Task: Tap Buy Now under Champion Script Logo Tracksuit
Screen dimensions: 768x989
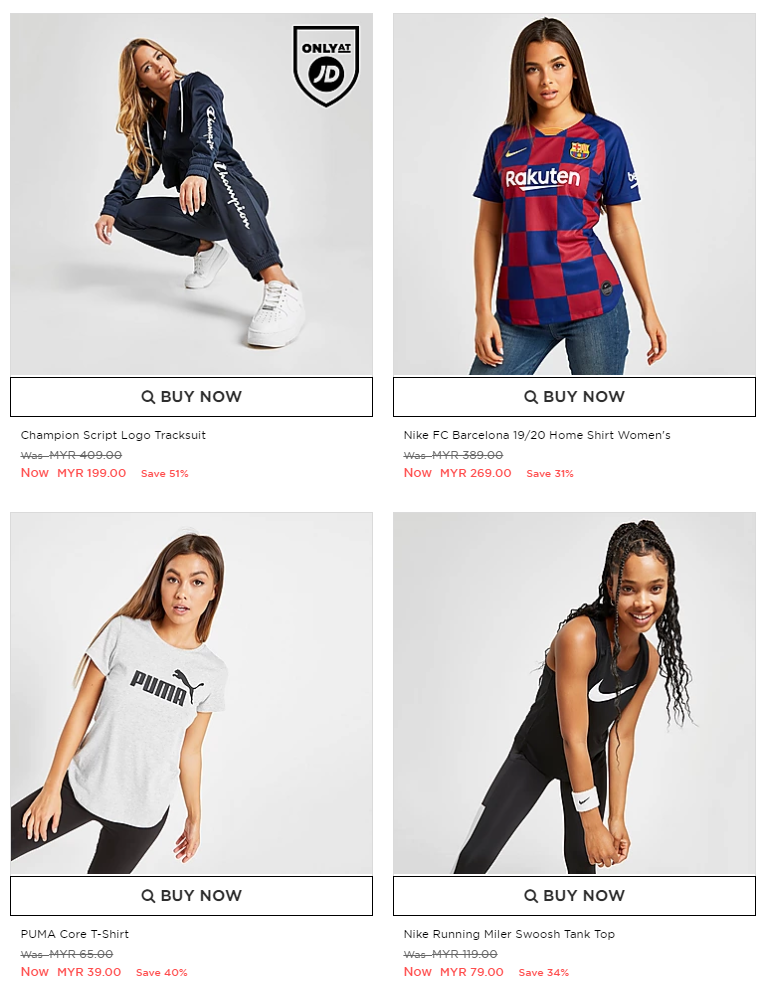Action: coord(191,397)
